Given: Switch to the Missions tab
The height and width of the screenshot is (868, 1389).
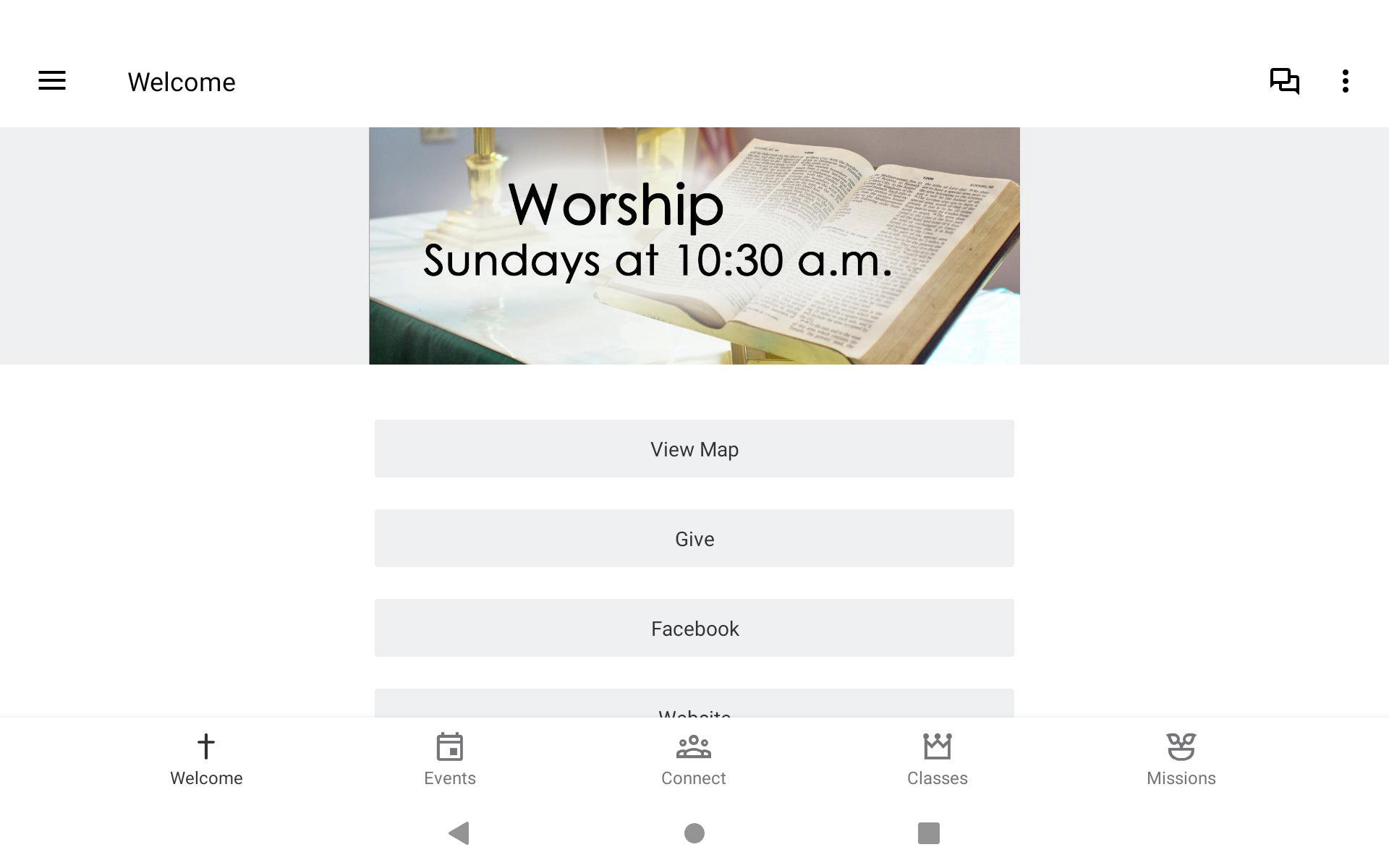Looking at the screenshot, I should click(x=1181, y=759).
